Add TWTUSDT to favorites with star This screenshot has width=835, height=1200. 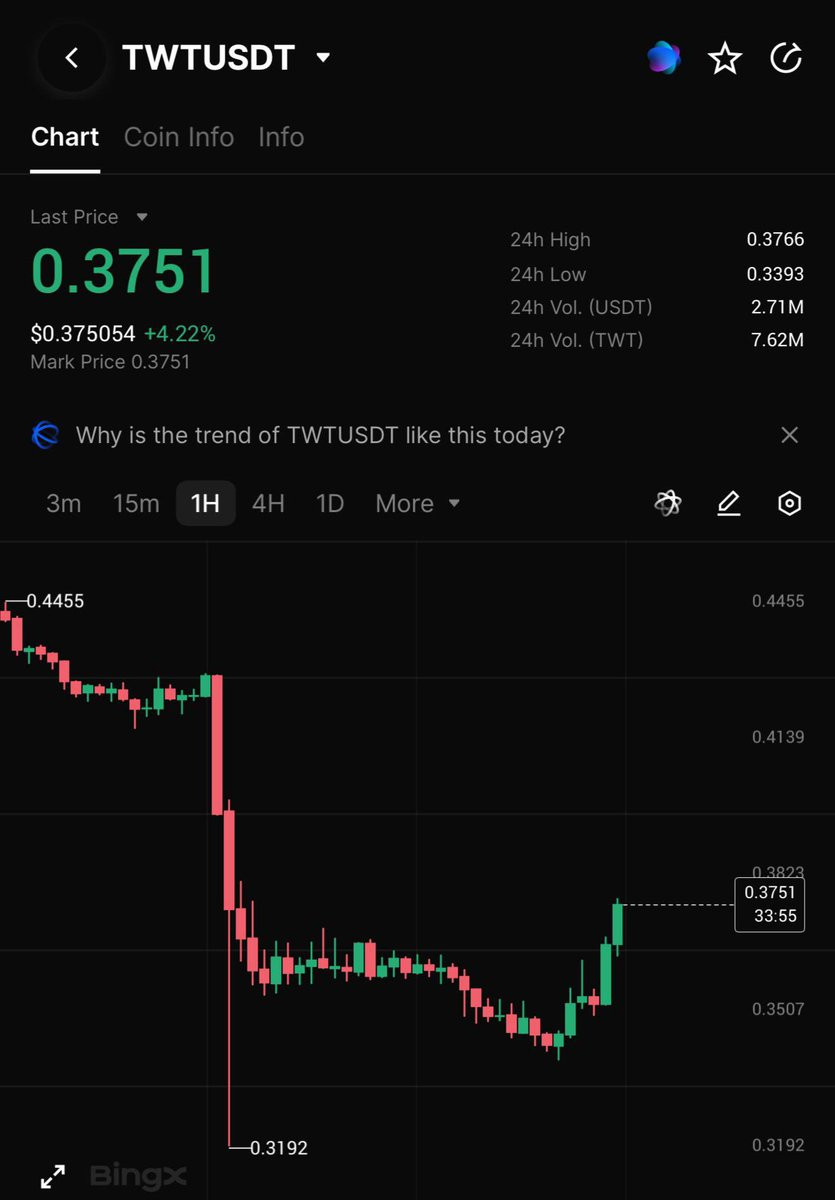725,59
